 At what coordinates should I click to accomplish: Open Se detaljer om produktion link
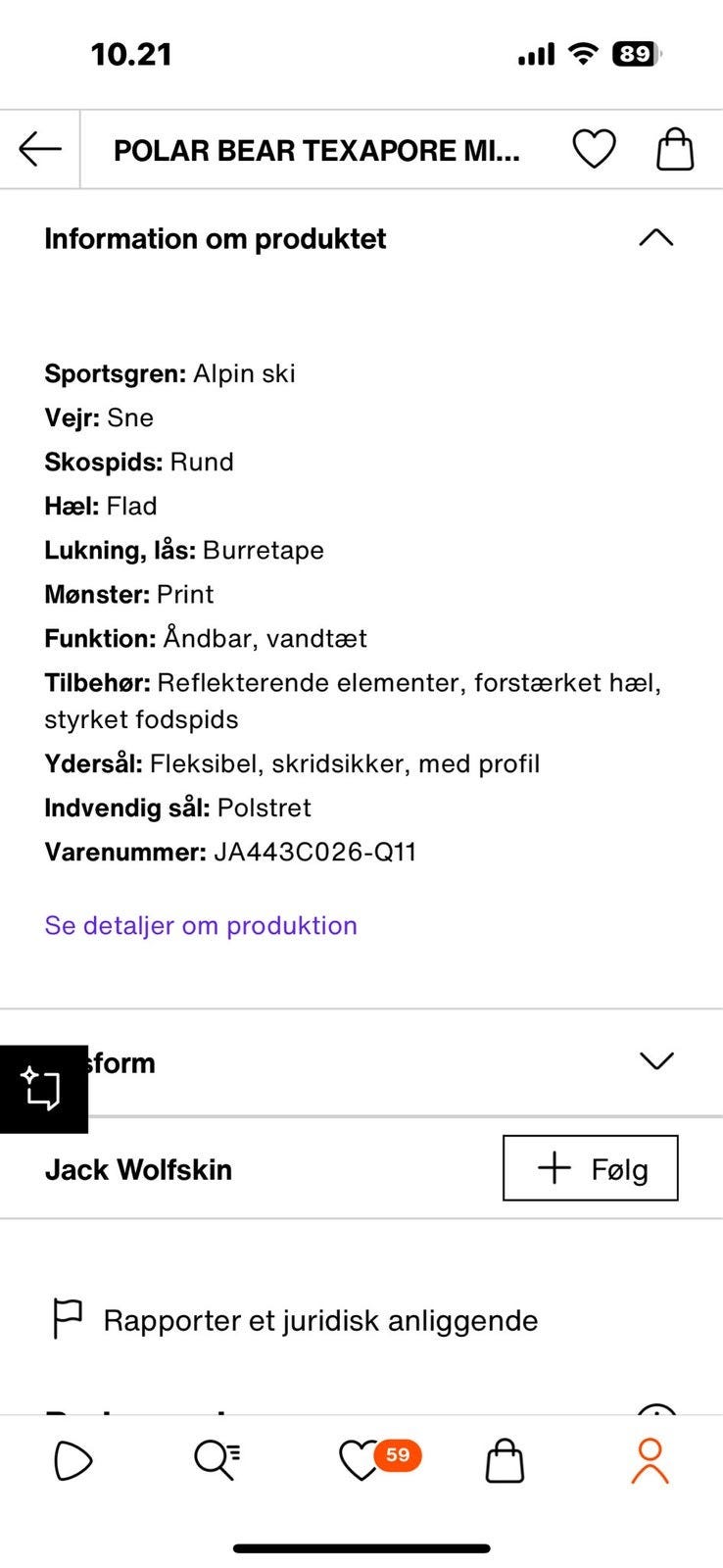(200, 925)
